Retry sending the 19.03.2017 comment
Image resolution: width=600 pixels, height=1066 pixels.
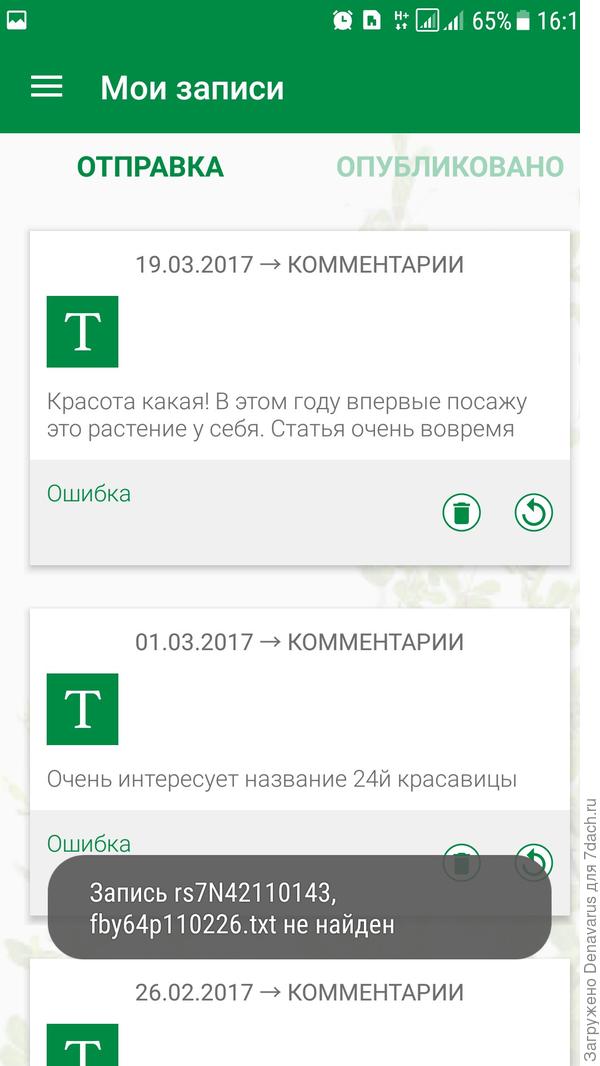[x=534, y=513]
